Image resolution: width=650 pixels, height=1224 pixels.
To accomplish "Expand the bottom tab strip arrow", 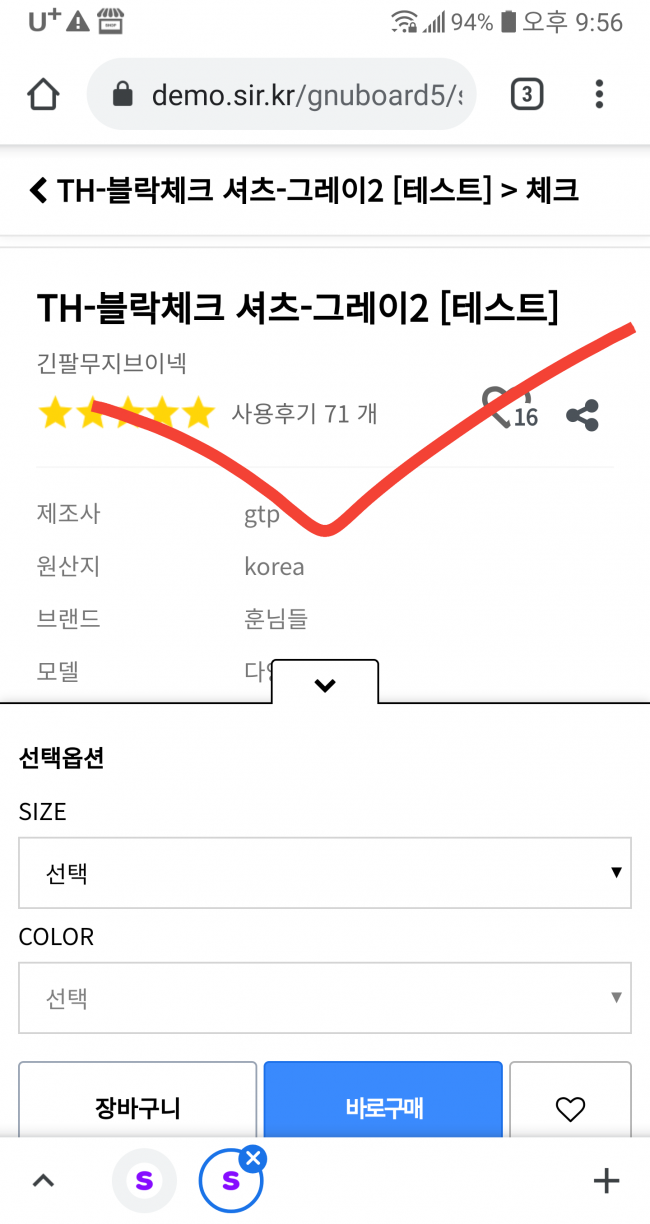I will tap(43, 1181).
